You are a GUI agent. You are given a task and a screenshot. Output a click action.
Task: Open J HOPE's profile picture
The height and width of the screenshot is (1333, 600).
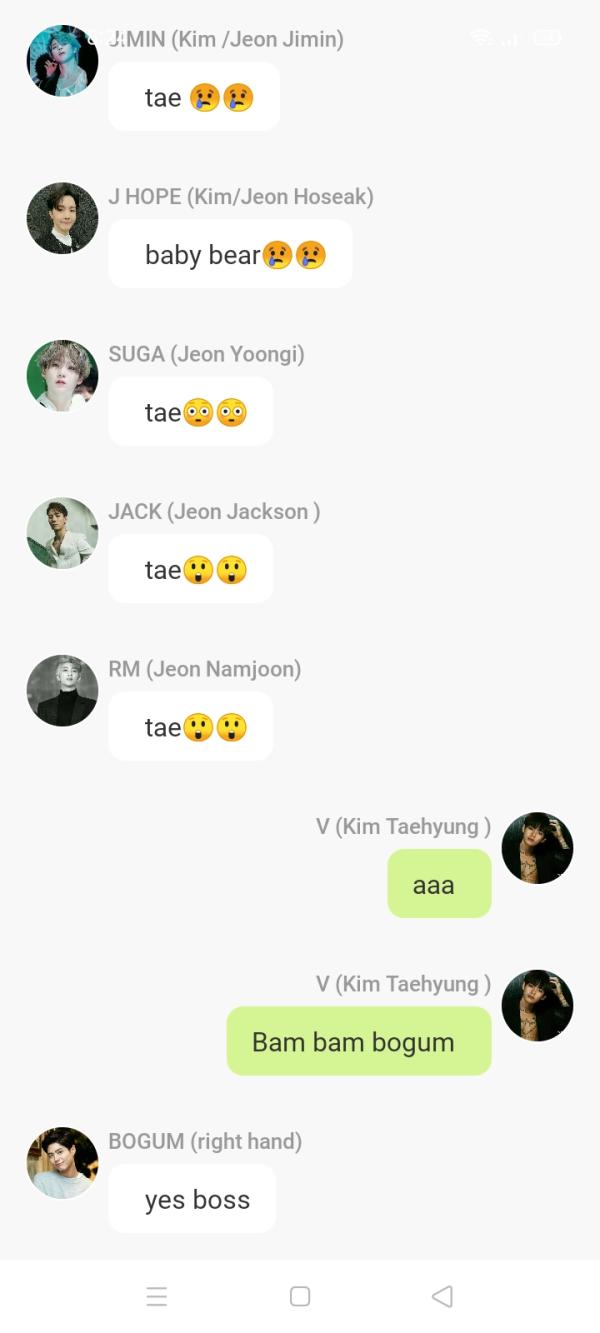[62, 218]
